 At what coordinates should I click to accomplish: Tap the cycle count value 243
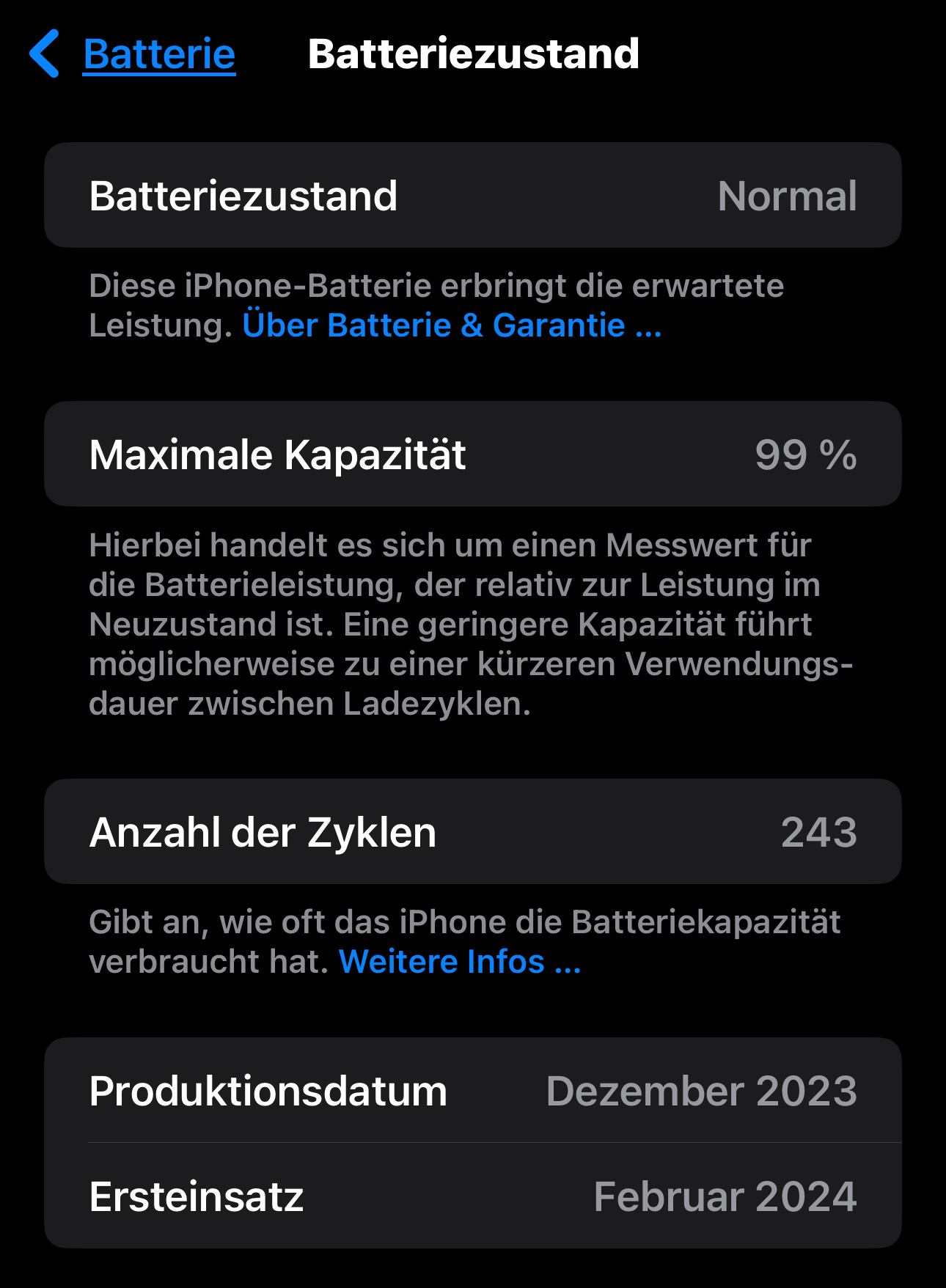821,831
